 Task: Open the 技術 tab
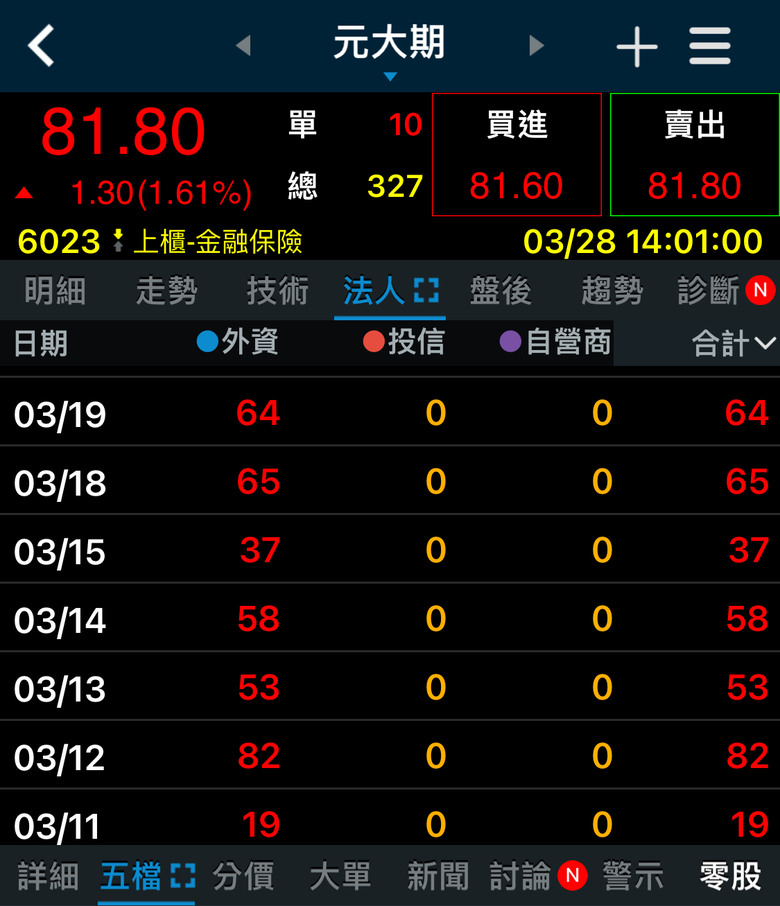pos(278,291)
